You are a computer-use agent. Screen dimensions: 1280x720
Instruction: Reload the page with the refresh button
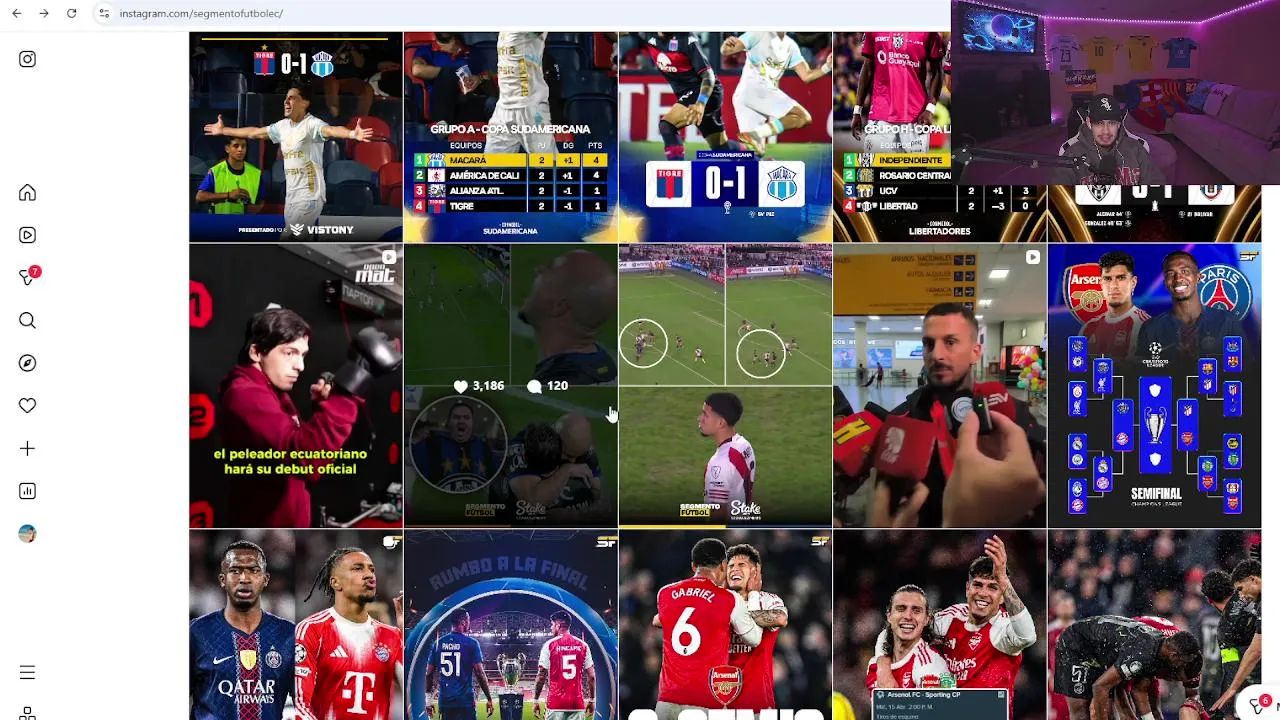tap(71, 13)
